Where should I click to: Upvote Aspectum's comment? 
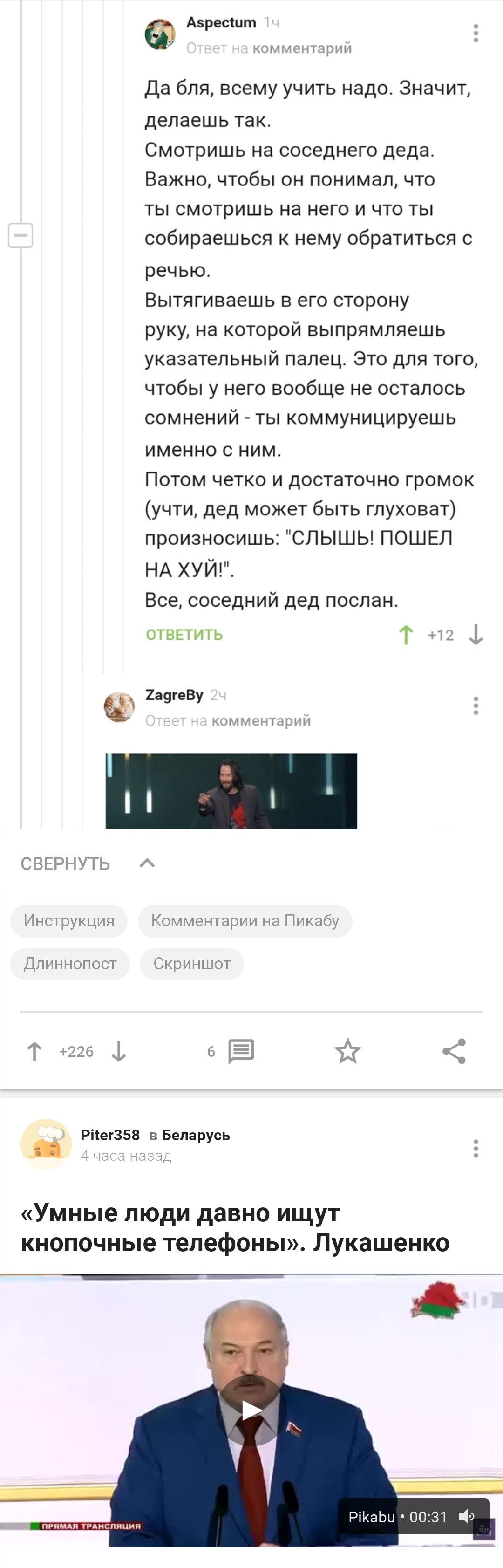pos(406,635)
